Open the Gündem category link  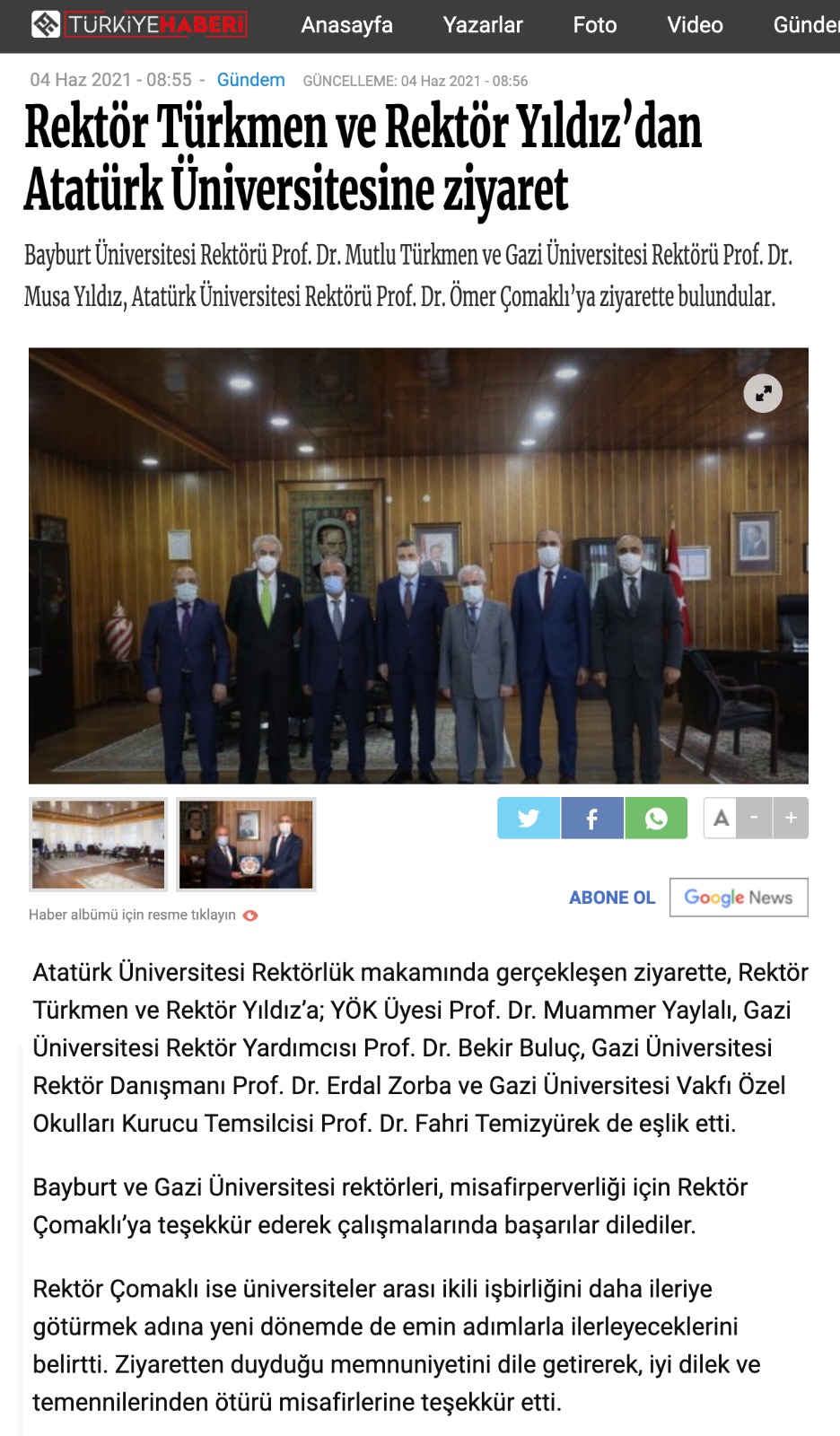coord(250,80)
